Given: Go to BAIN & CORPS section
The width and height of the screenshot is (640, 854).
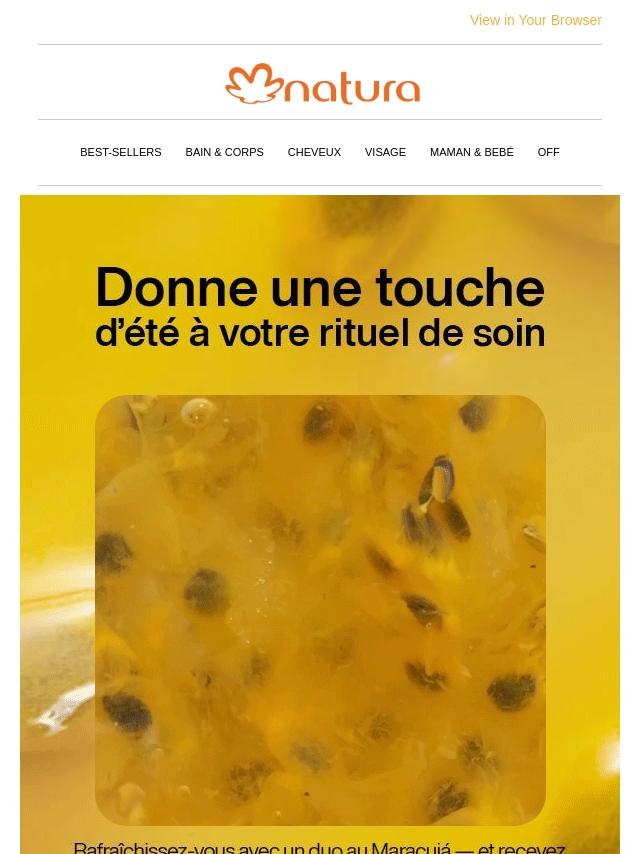Looking at the screenshot, I should point(224,152).
